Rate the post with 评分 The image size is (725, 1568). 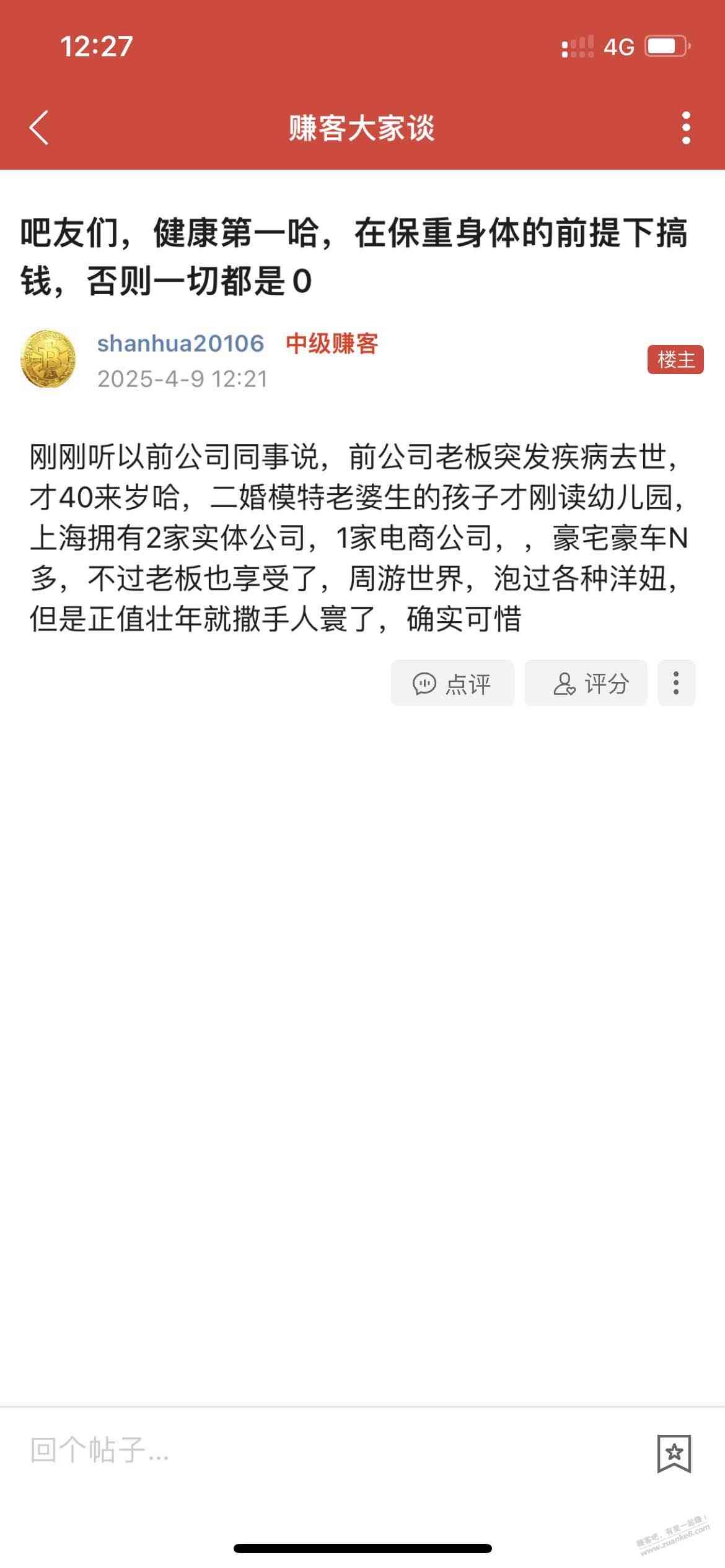pos(586,683)
